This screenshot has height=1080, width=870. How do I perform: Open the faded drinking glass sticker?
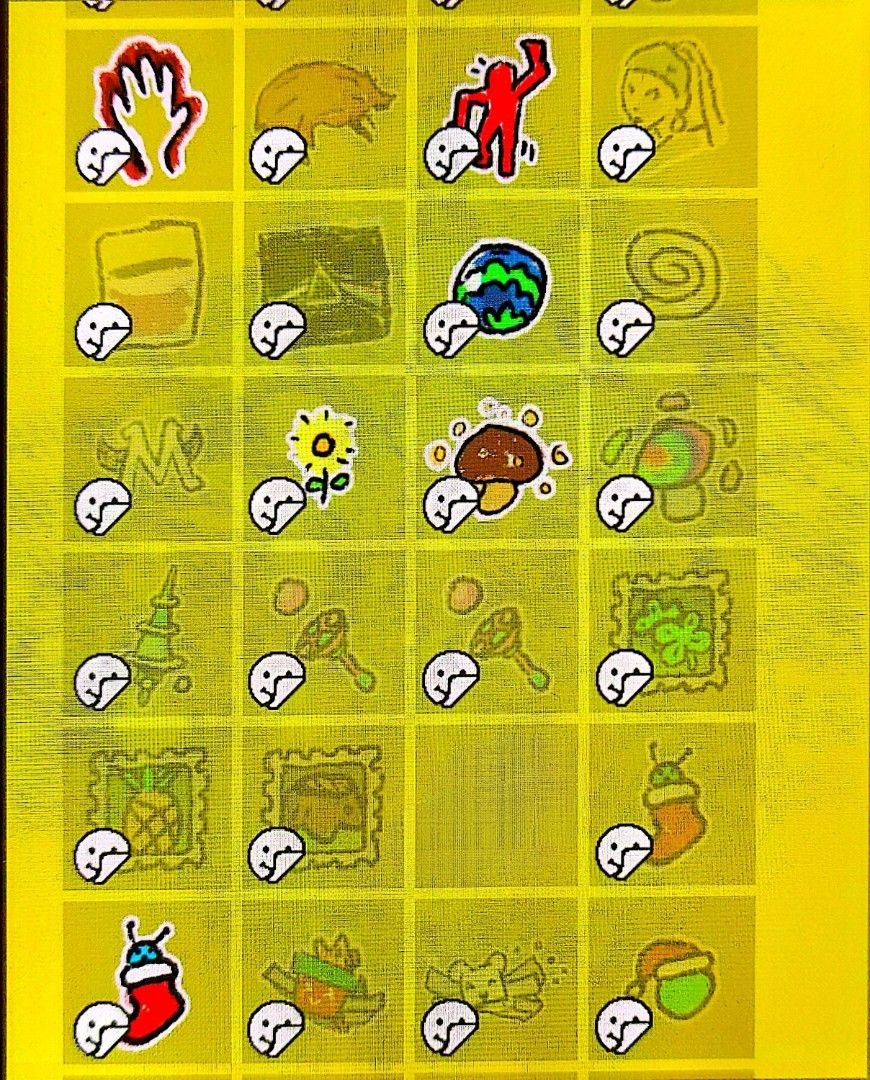[x=150, y=282]
